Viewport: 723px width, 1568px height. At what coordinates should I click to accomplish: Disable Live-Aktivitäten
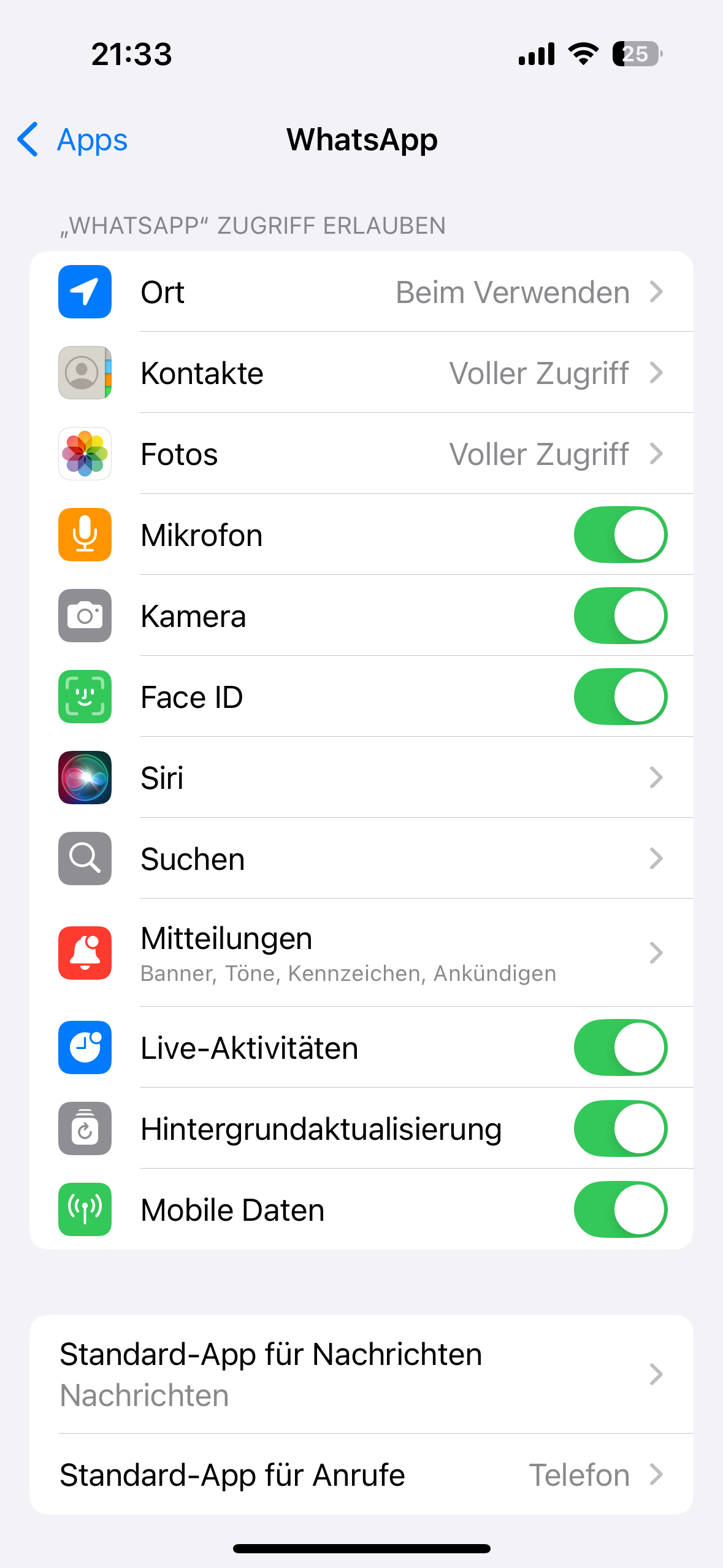620,1048
